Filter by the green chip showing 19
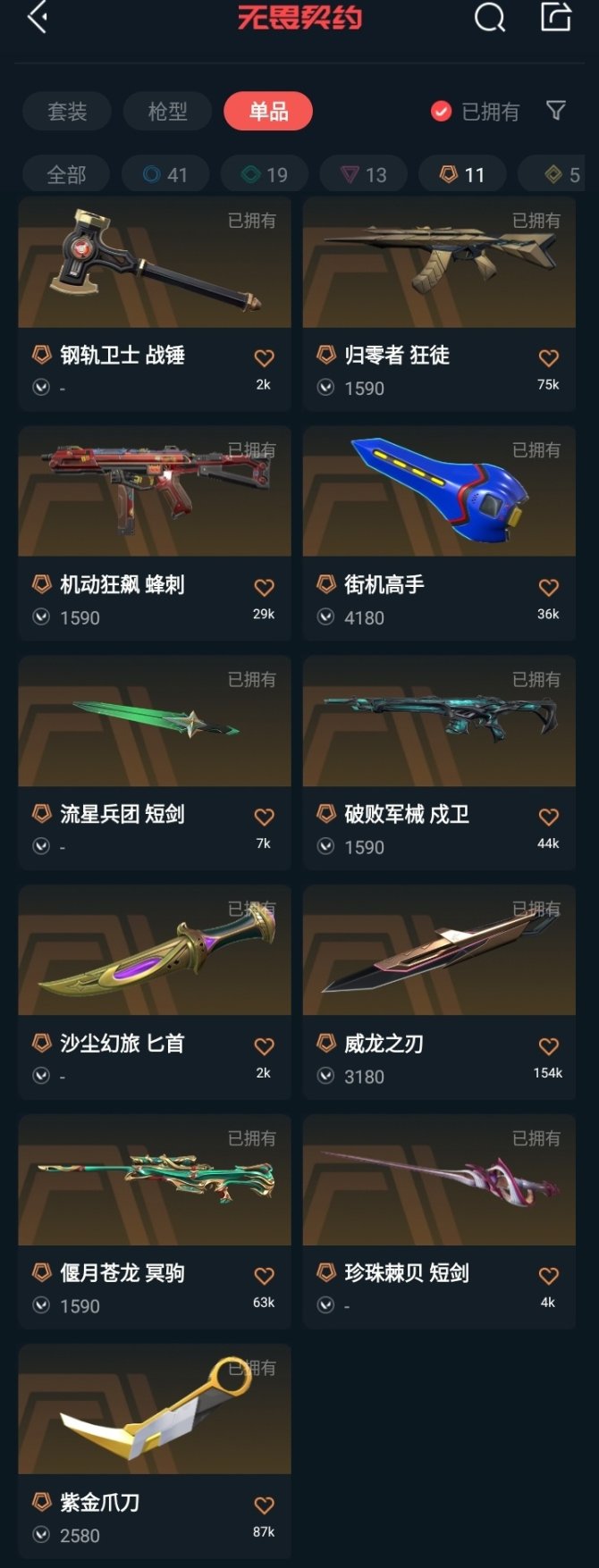This screenshot has height=1568, width=599. click(x=265, y=174)
